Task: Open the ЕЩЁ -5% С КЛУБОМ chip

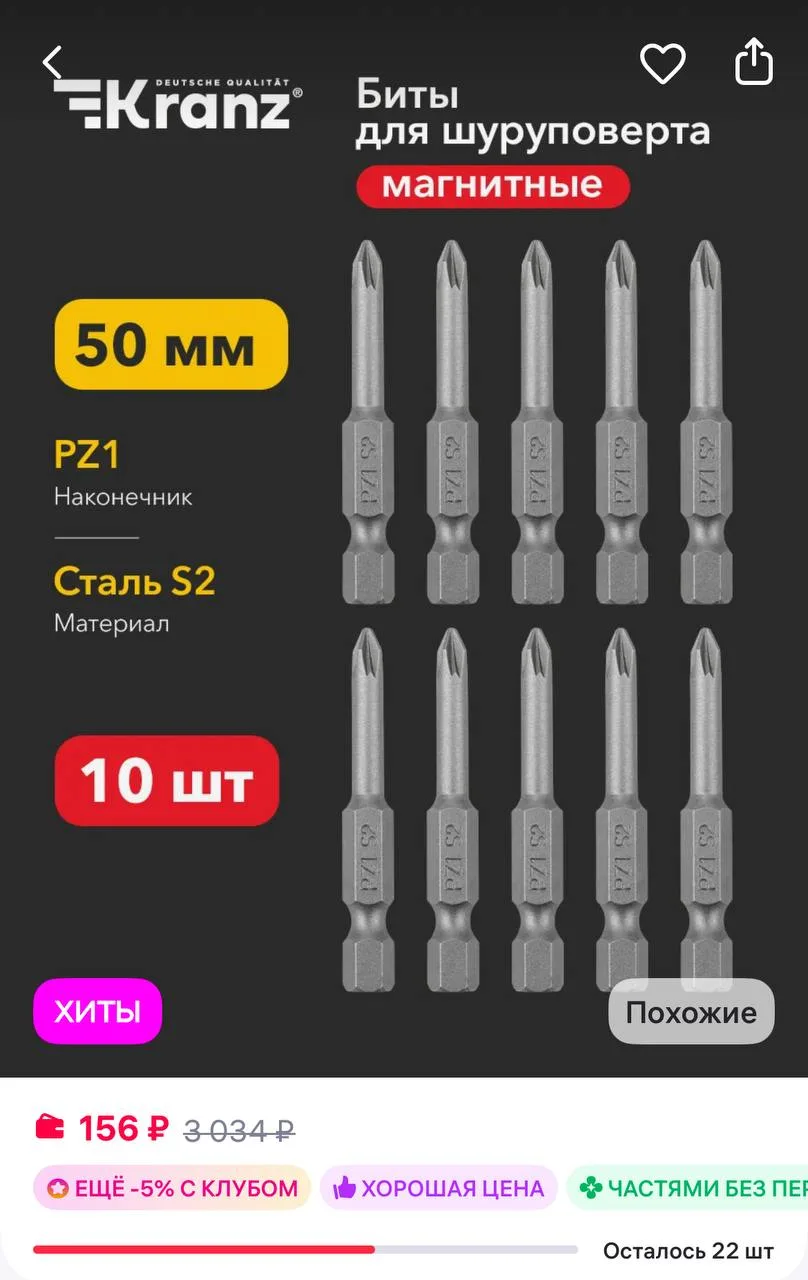Action: coord(172,1188)
